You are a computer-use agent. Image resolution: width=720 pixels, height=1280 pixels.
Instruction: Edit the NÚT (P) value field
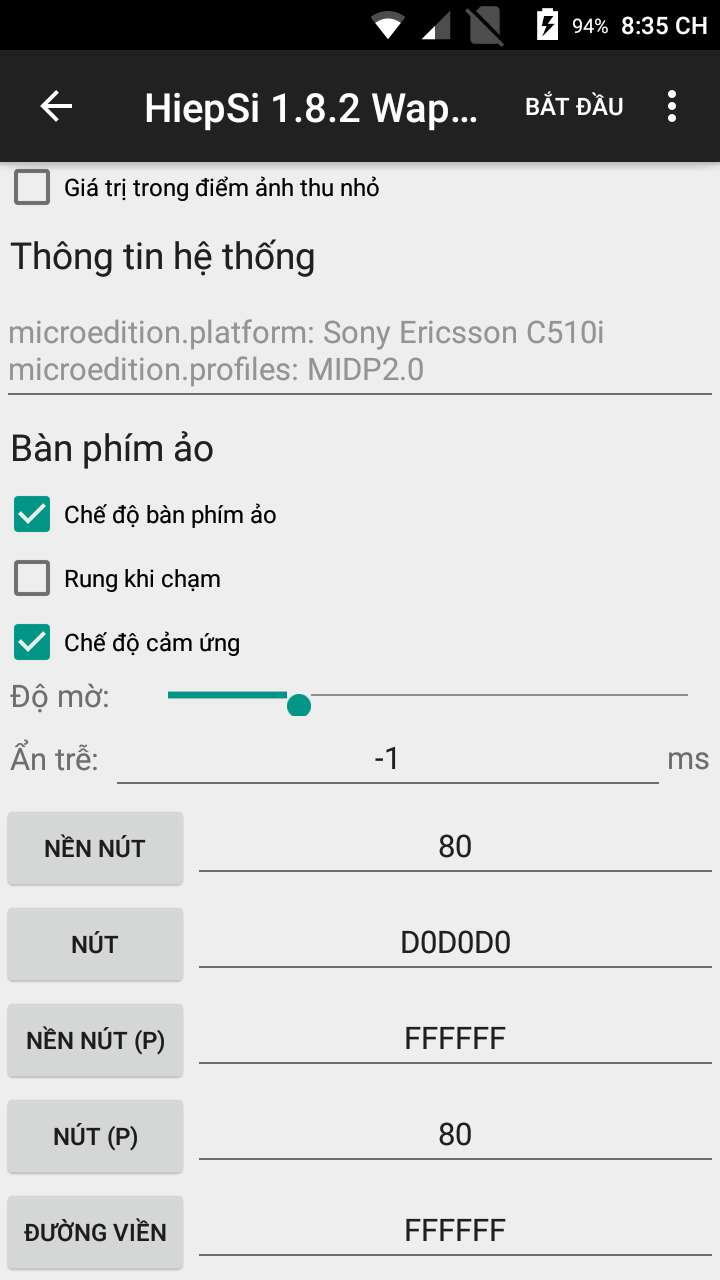click(x=455, y=1135)
